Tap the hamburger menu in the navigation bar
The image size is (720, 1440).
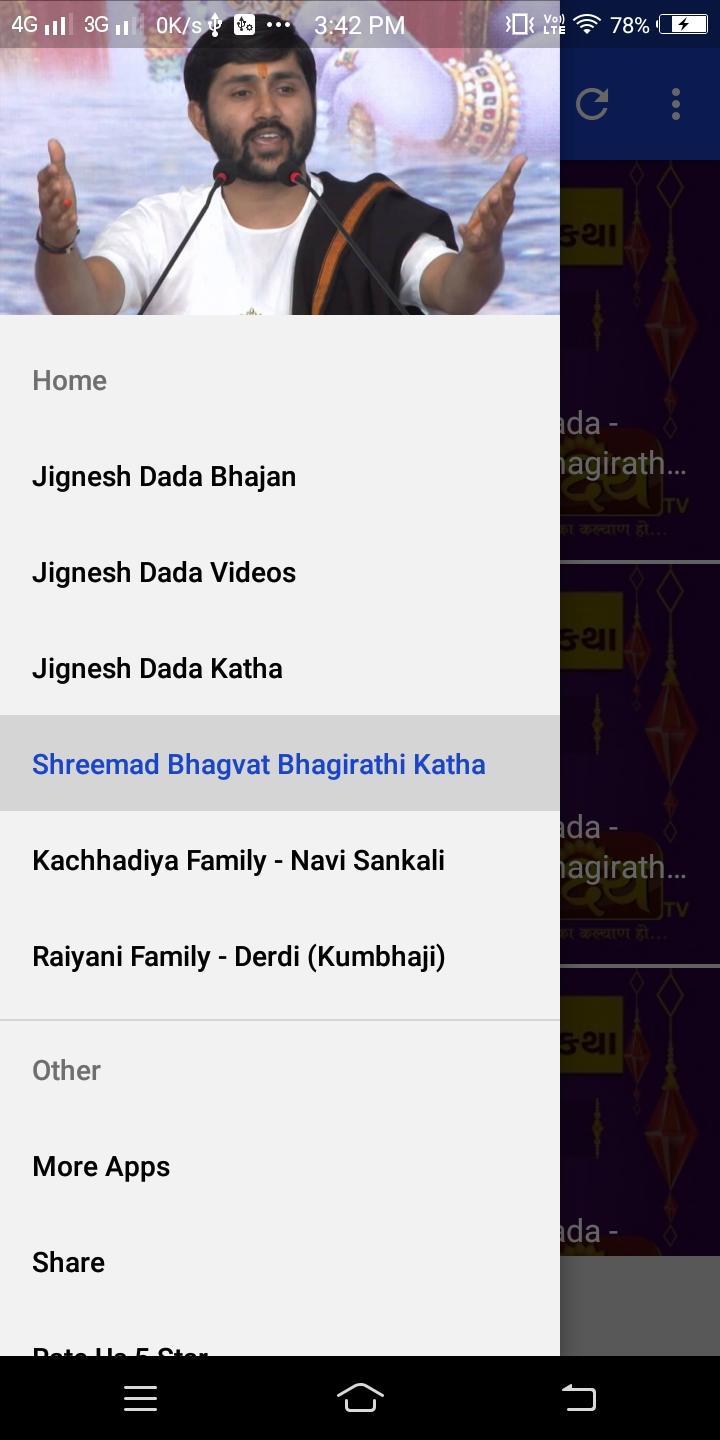[140, 1399]
